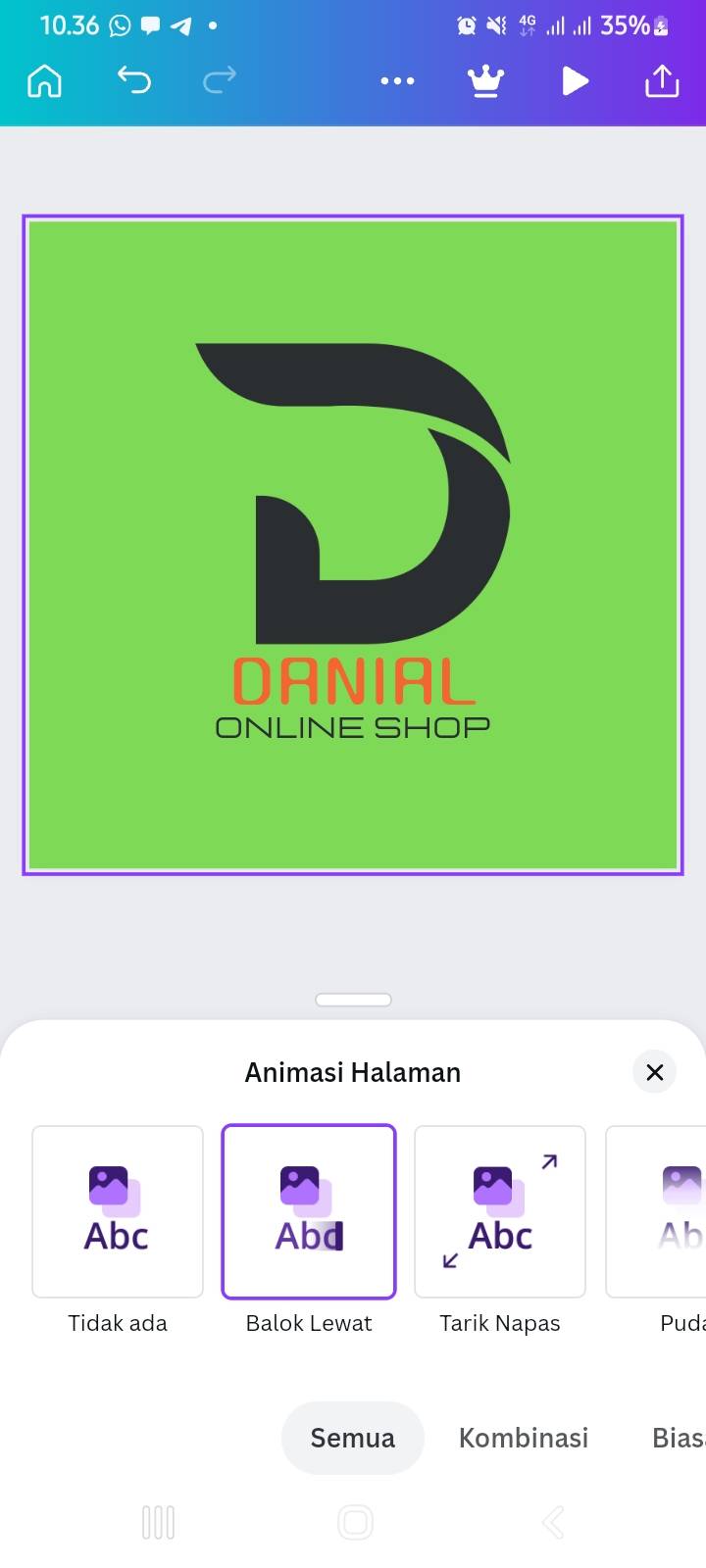706x1568 pixels.
Task: Choose the Balok Lewat animation
Action: tap(309, 1211)
